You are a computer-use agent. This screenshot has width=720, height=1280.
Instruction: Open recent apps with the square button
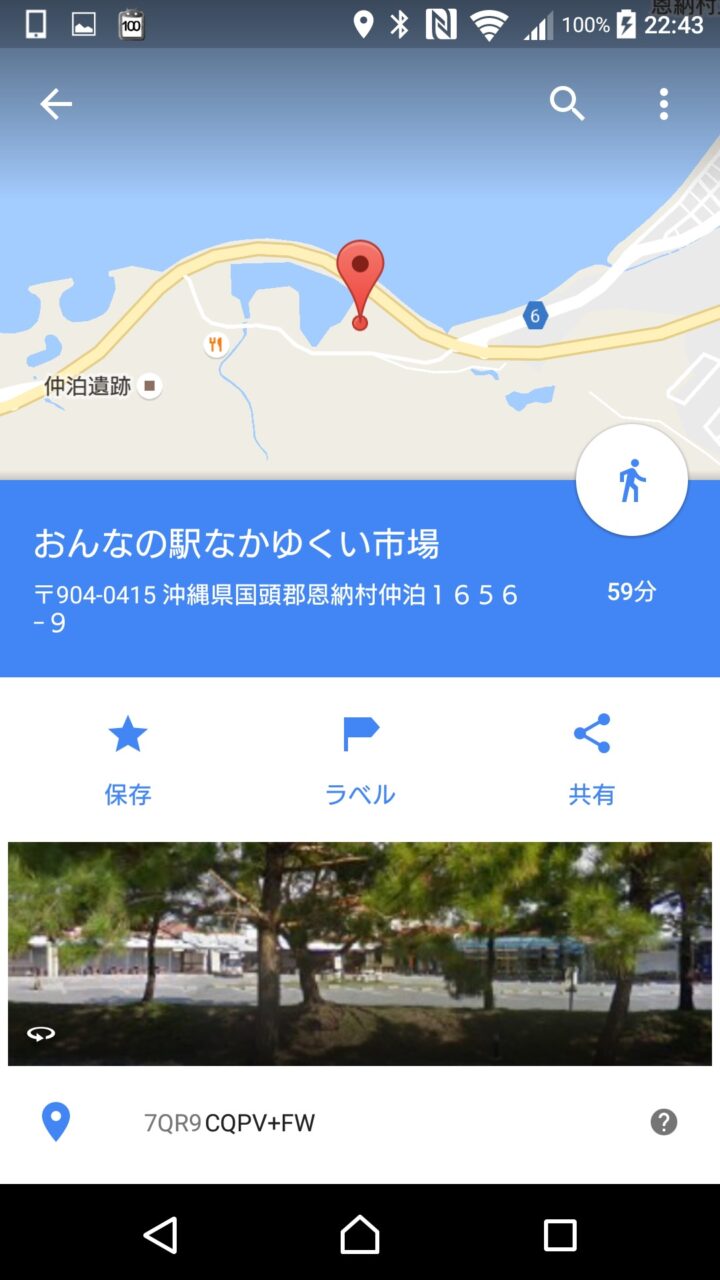coord(560,1235)
